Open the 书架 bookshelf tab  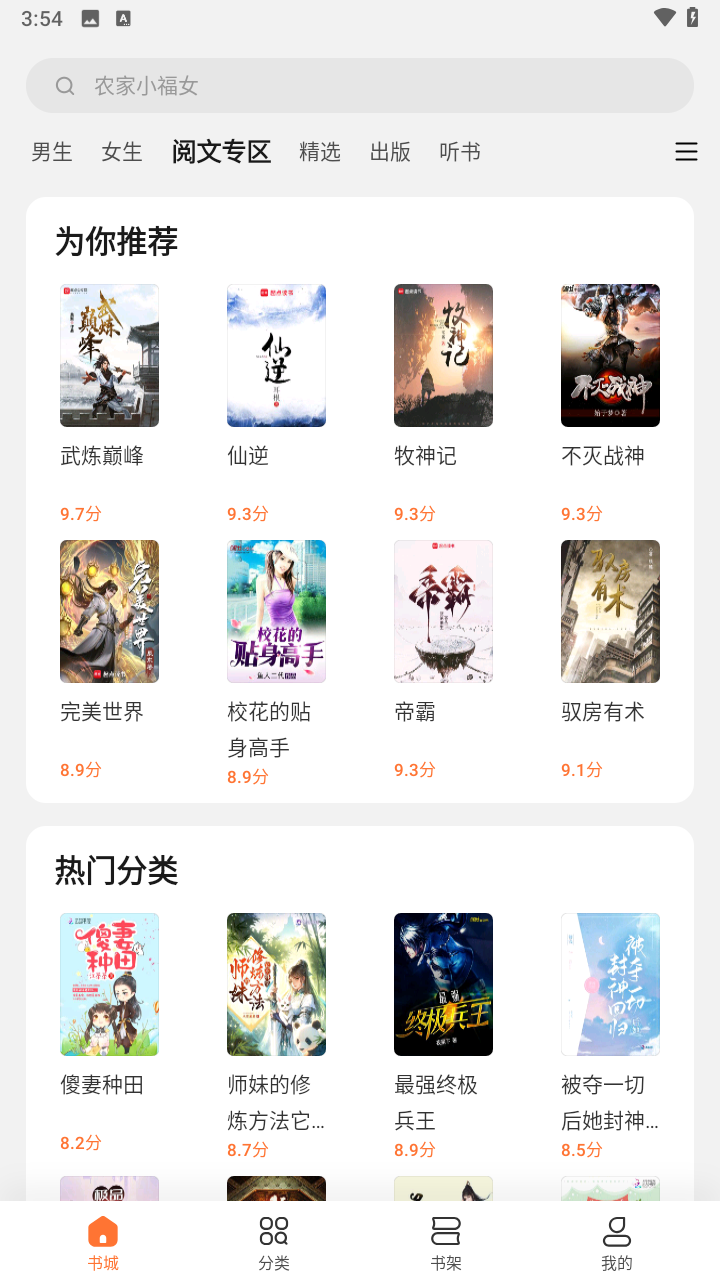(446, 1243)
